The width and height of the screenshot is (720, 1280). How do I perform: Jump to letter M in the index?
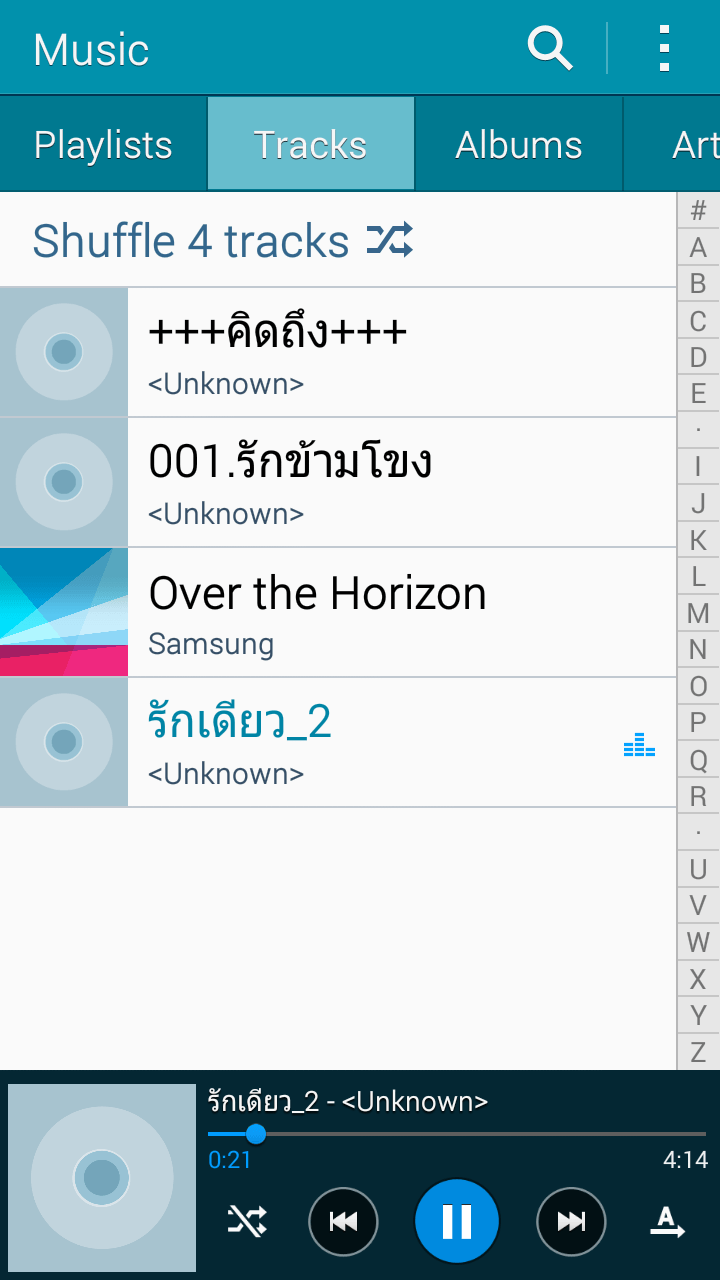(x=698, y=613)
